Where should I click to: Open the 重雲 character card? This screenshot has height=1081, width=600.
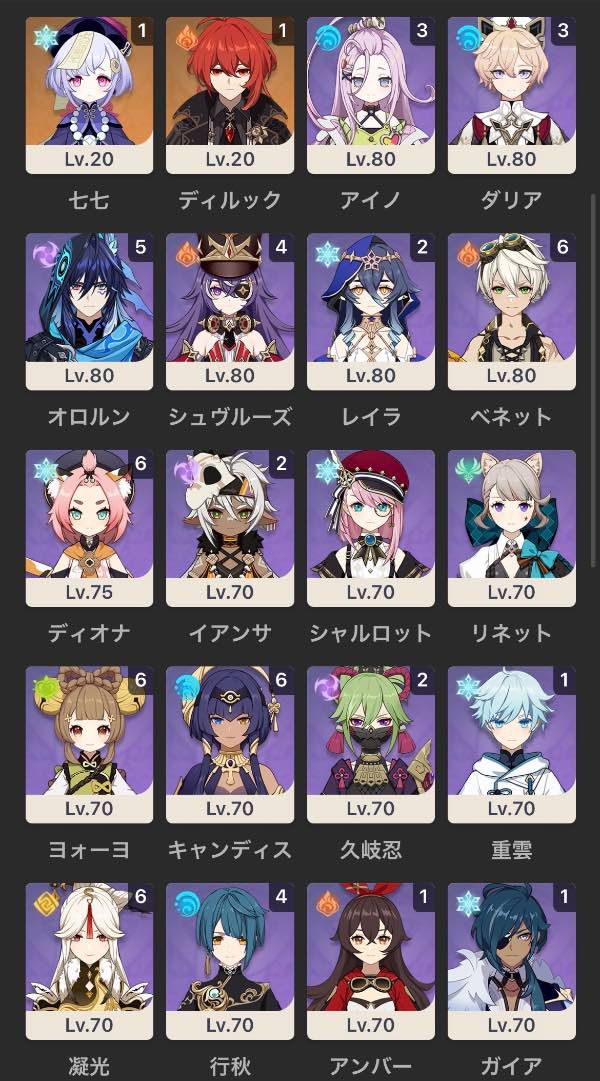point(512,743)
